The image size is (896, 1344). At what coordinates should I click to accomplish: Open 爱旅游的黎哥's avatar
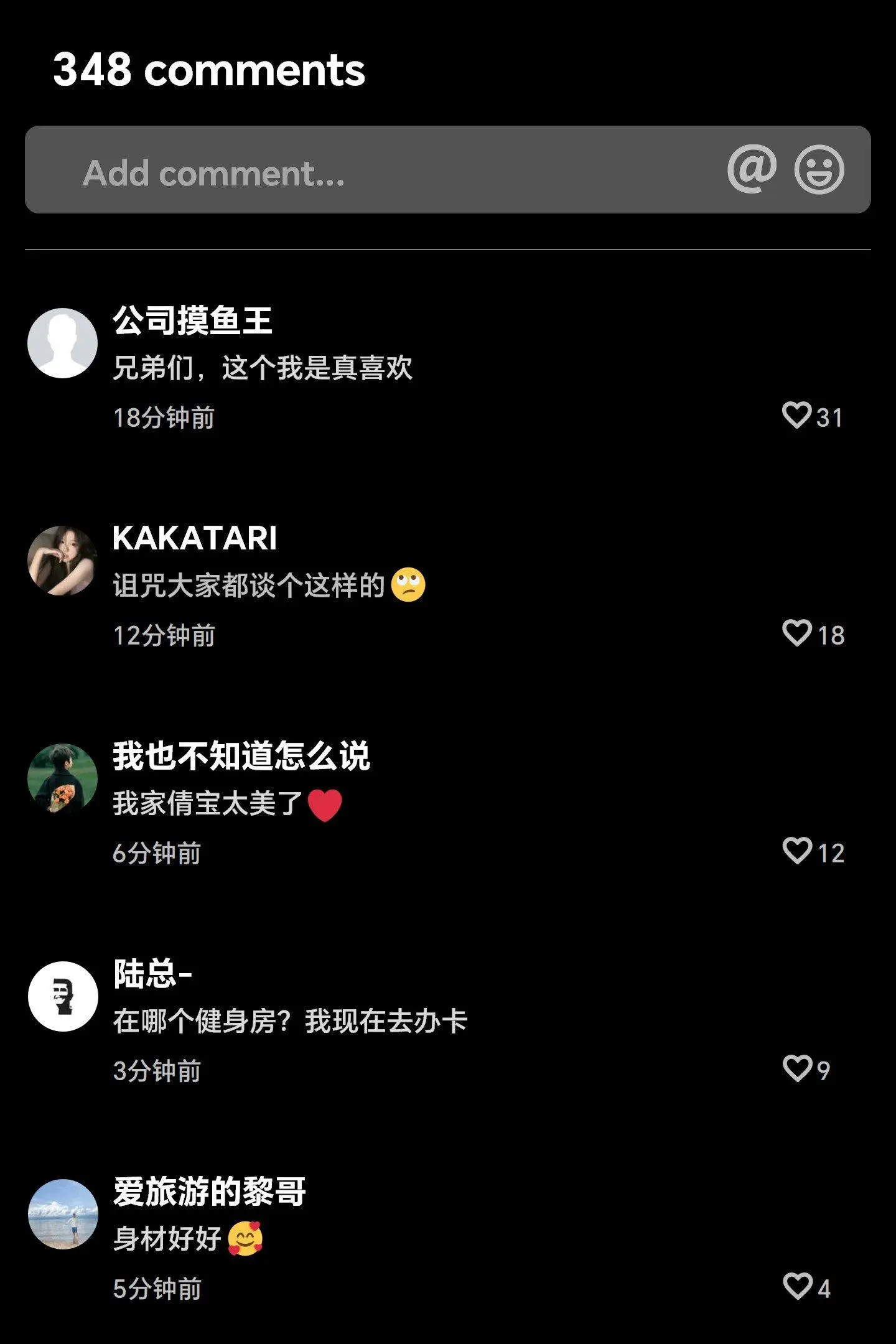63,1214
